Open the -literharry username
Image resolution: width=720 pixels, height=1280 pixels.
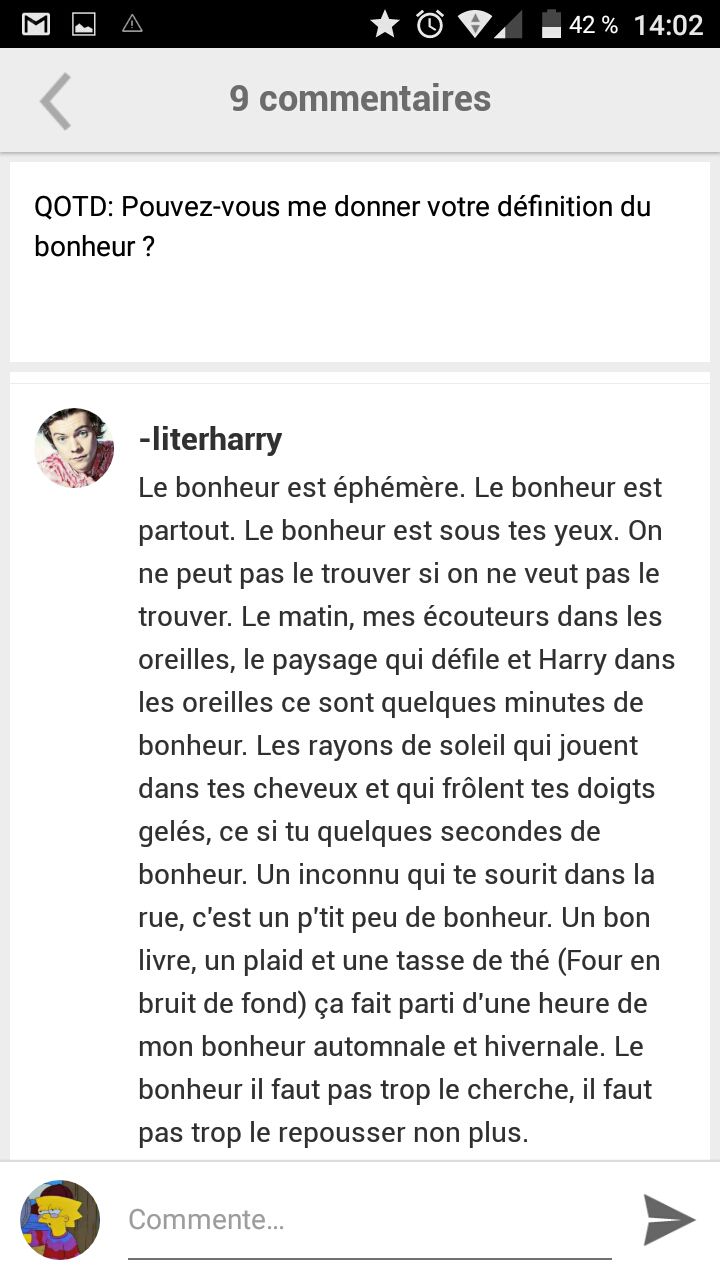click(x=210, y=439)
